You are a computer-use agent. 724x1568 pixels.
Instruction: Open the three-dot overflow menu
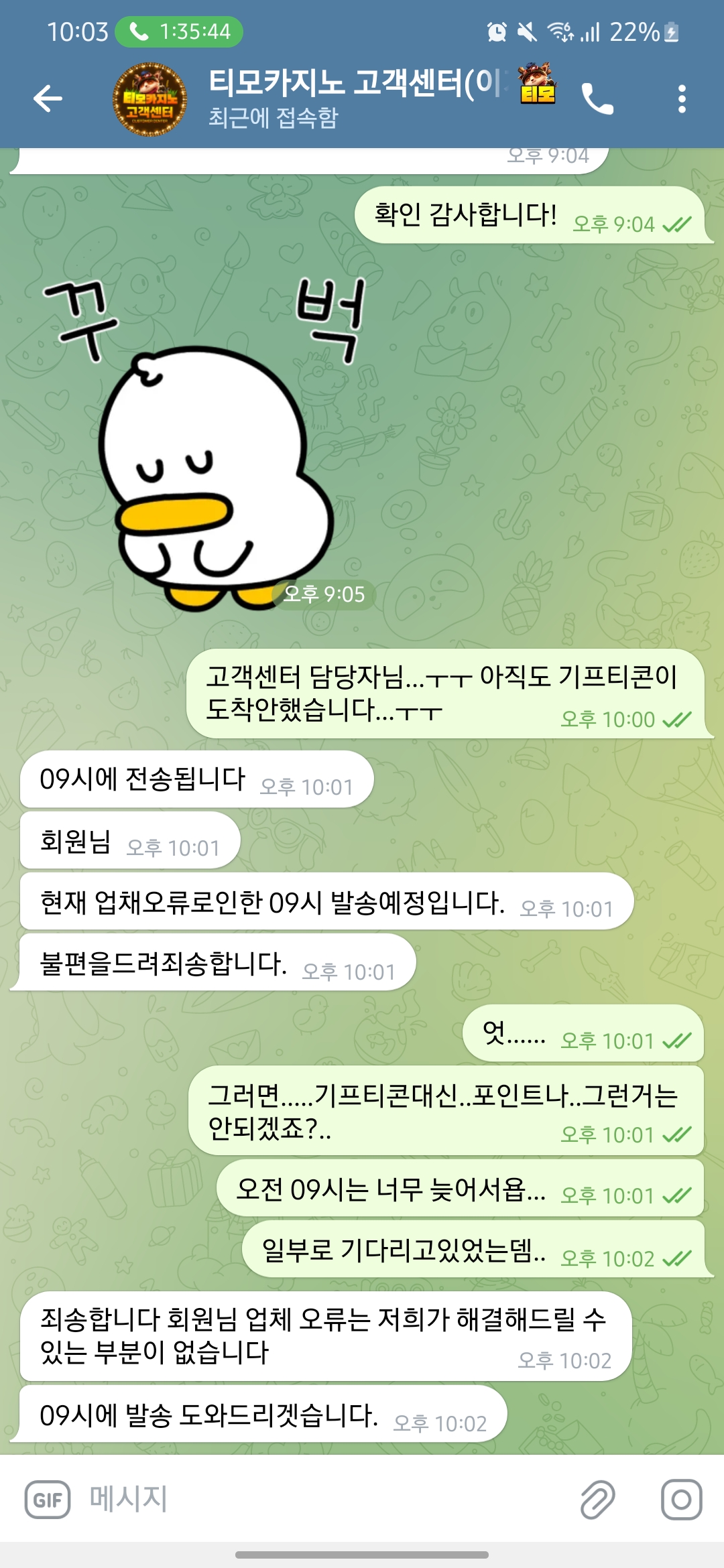[681, 99]
